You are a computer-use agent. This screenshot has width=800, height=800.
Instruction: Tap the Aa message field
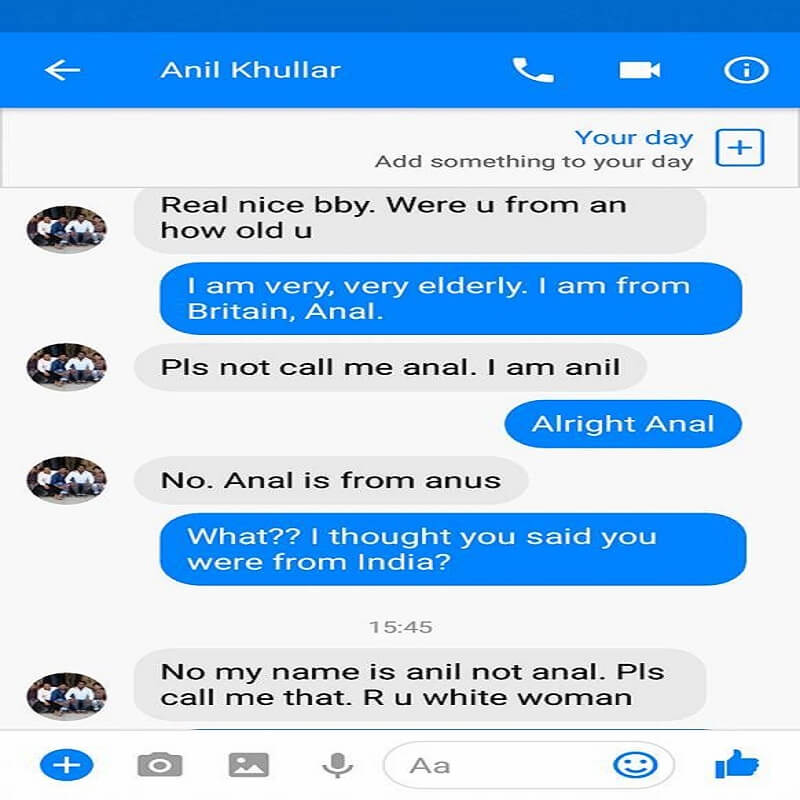(500, 766)
